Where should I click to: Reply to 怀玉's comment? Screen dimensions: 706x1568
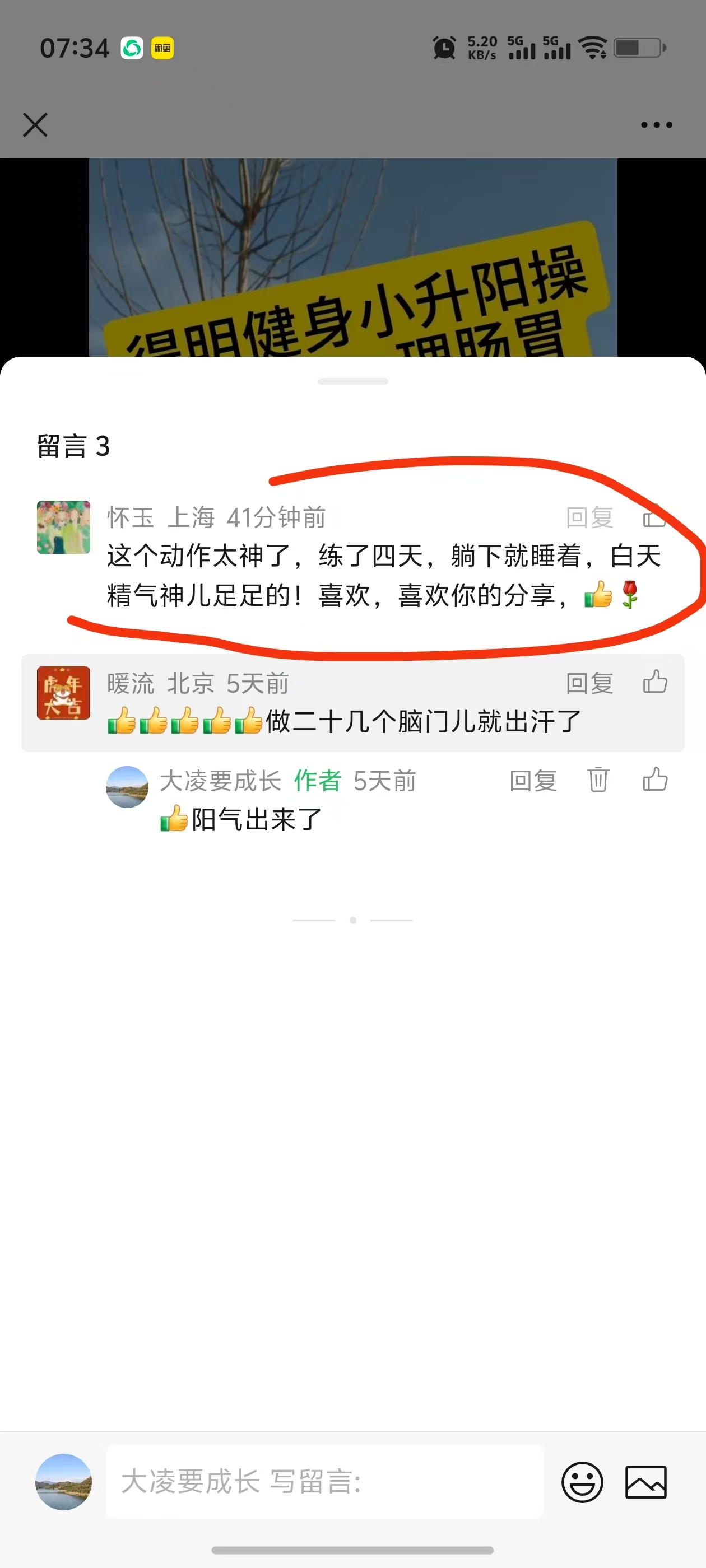tap(589, 517)
